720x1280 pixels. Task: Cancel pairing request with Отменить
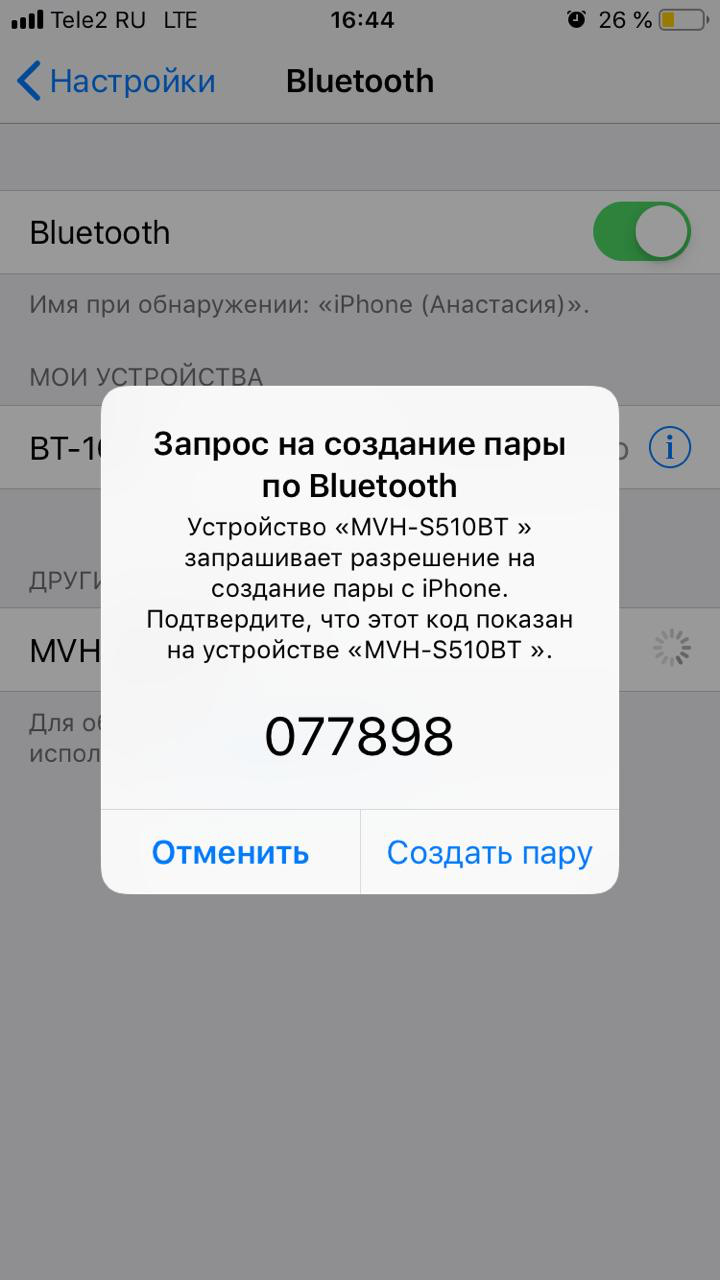tap(230, 853)
